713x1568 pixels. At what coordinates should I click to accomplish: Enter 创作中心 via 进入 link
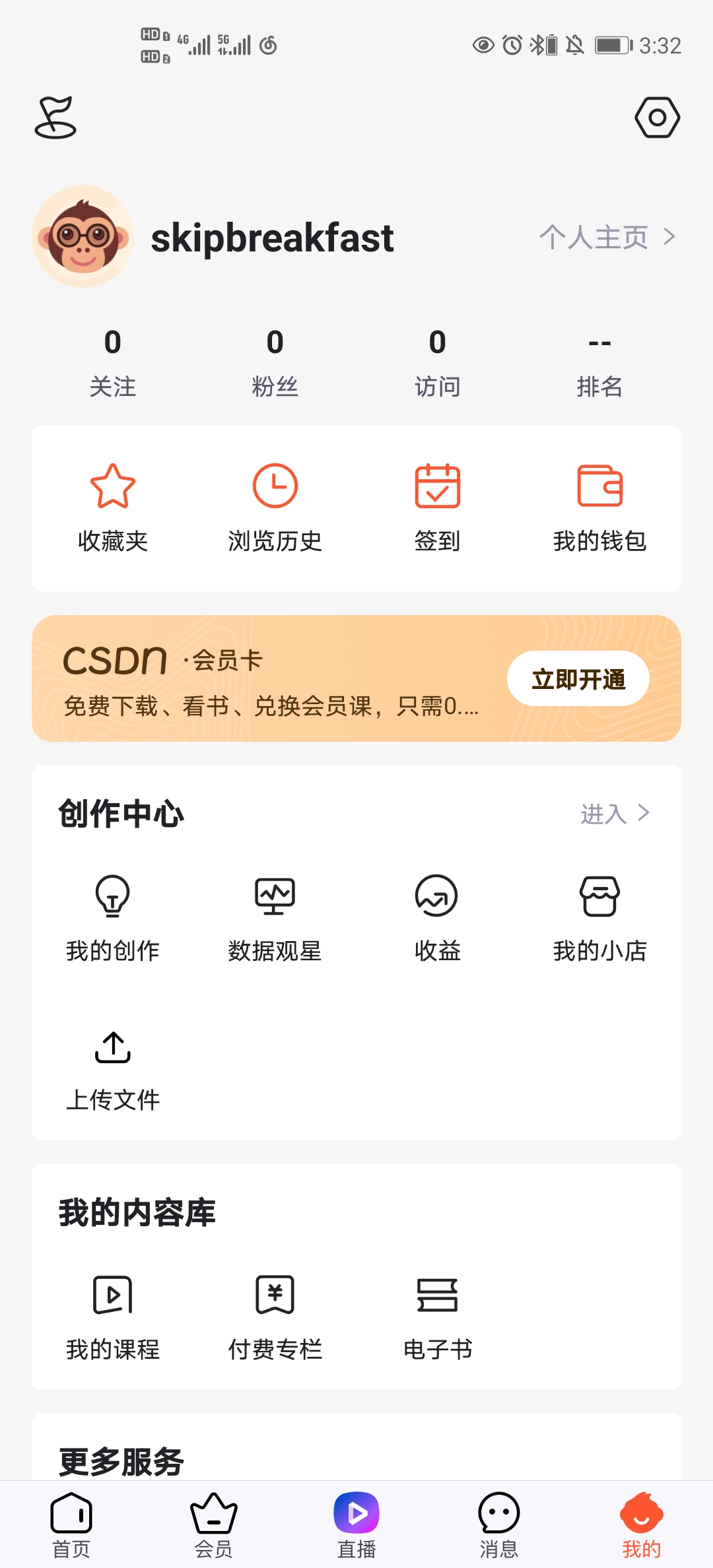(615, 814)
